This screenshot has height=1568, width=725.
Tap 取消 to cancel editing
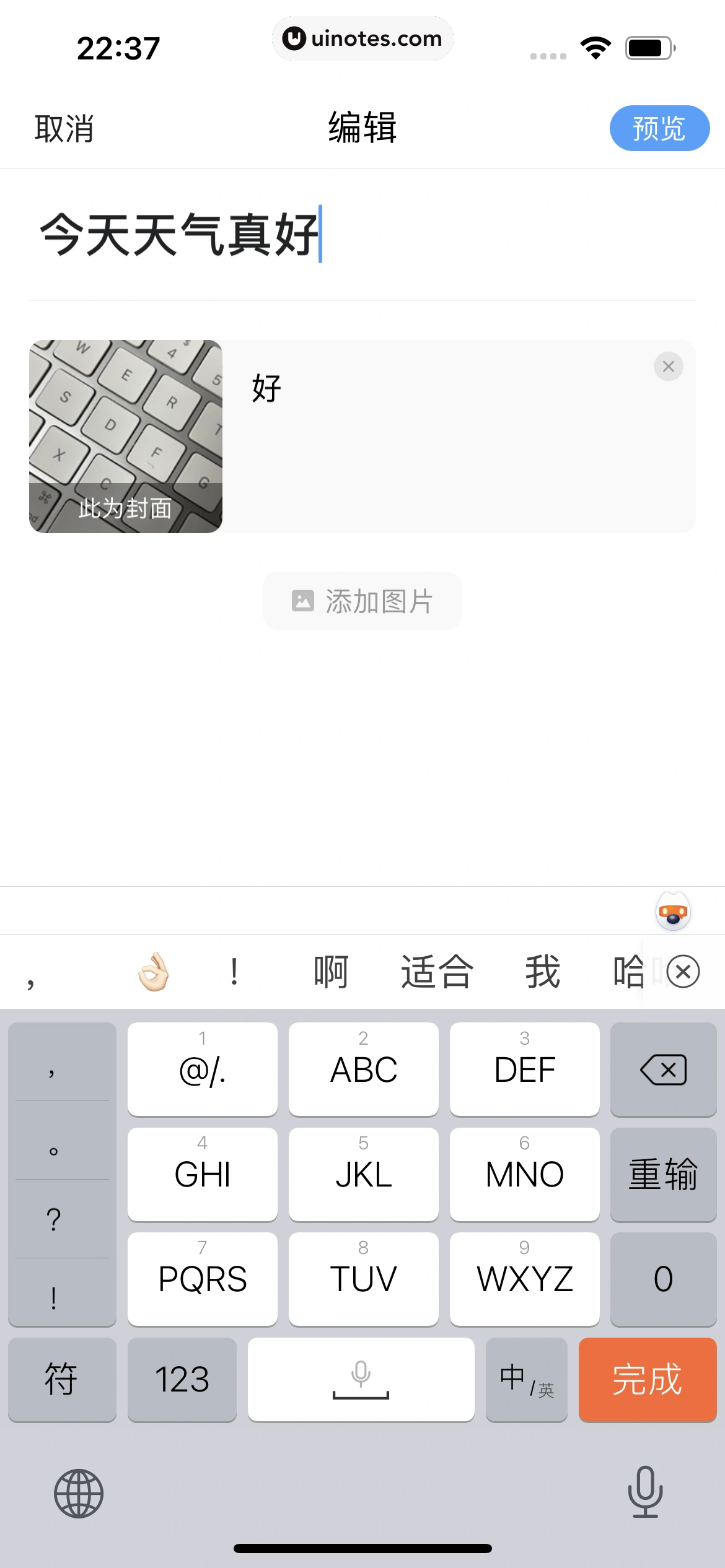64,129
